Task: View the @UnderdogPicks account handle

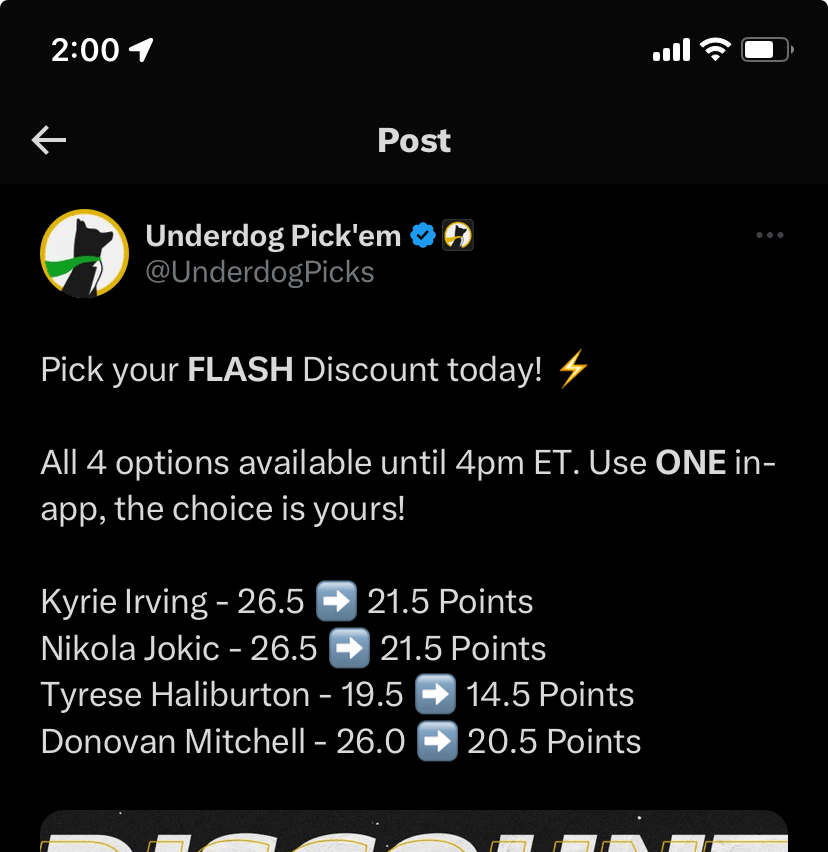Action: click(x=260, y=272)
